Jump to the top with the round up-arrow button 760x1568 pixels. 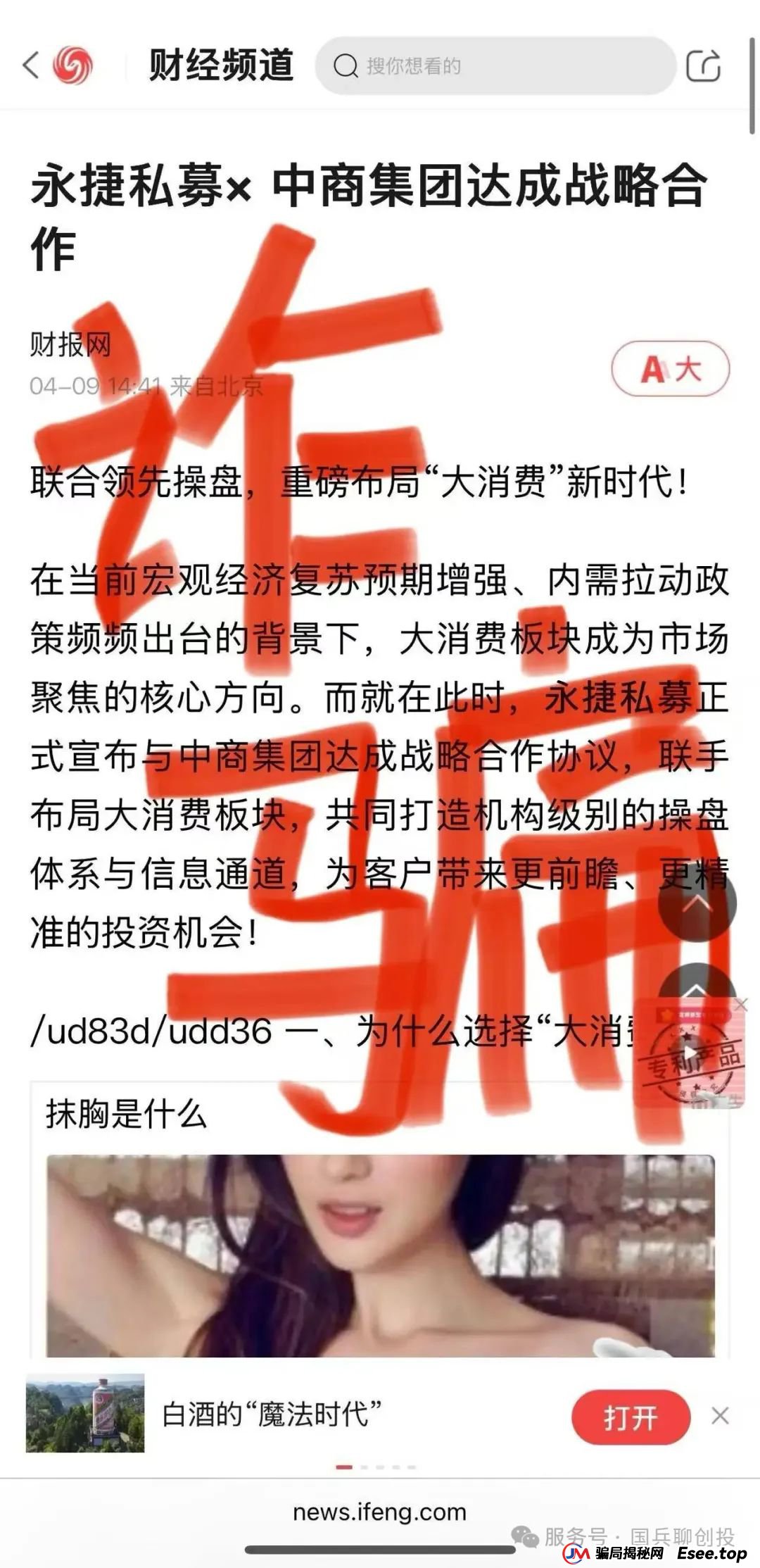pyautogui.click(x=697, y=903)
